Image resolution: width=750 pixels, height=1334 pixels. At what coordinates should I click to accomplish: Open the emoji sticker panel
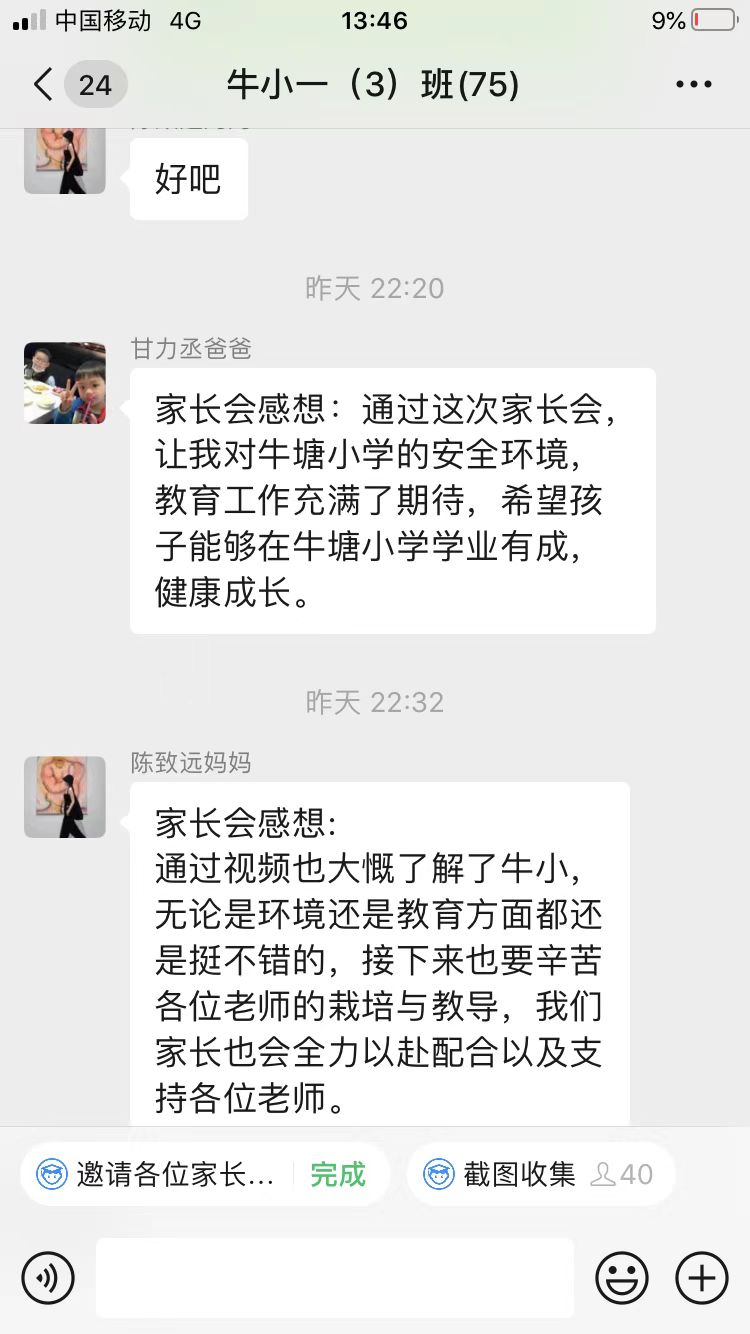pyautogui.click(x=622, y=1277)
